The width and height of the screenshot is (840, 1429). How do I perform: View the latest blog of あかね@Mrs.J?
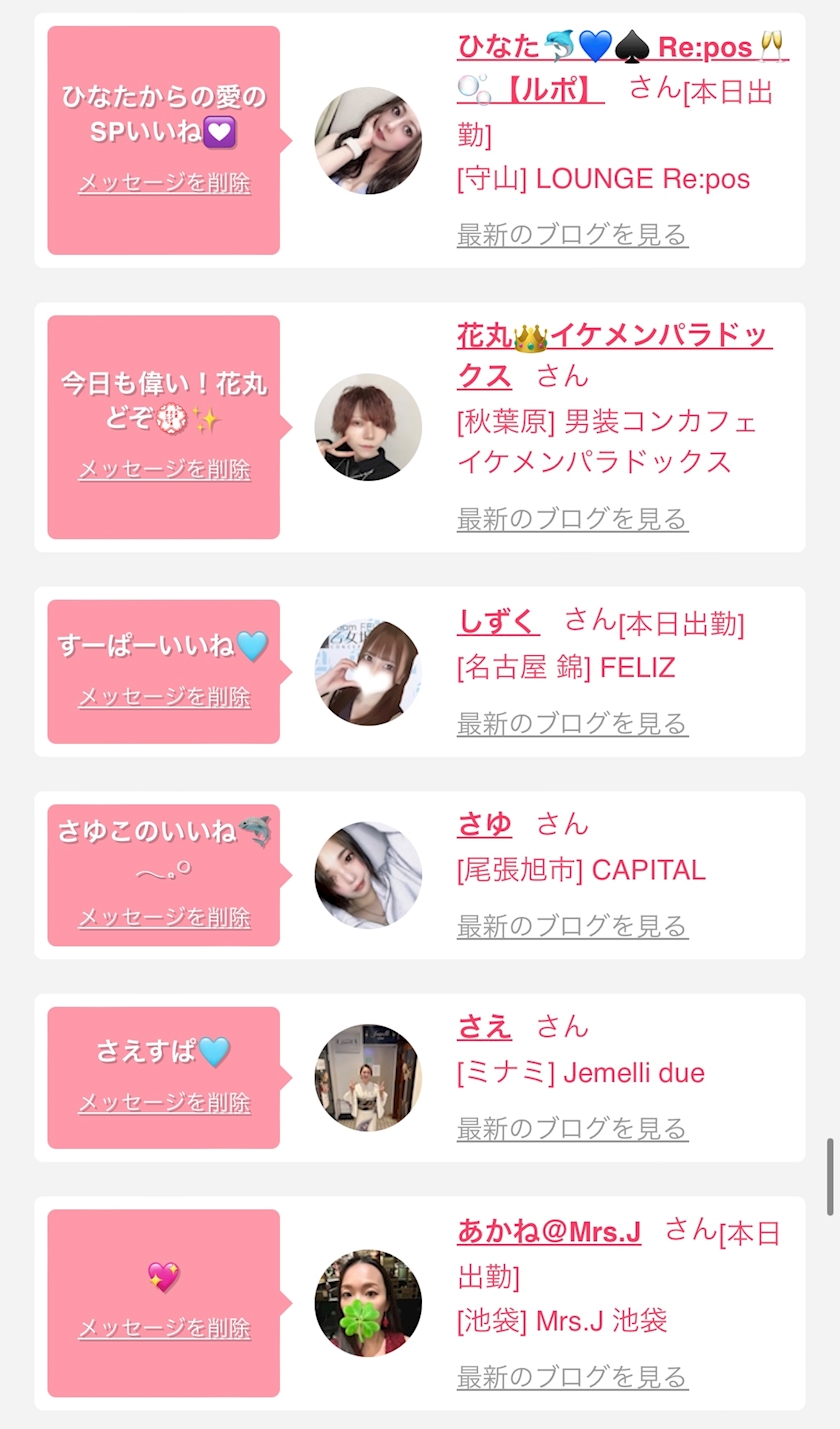(x=572, y=1377)
